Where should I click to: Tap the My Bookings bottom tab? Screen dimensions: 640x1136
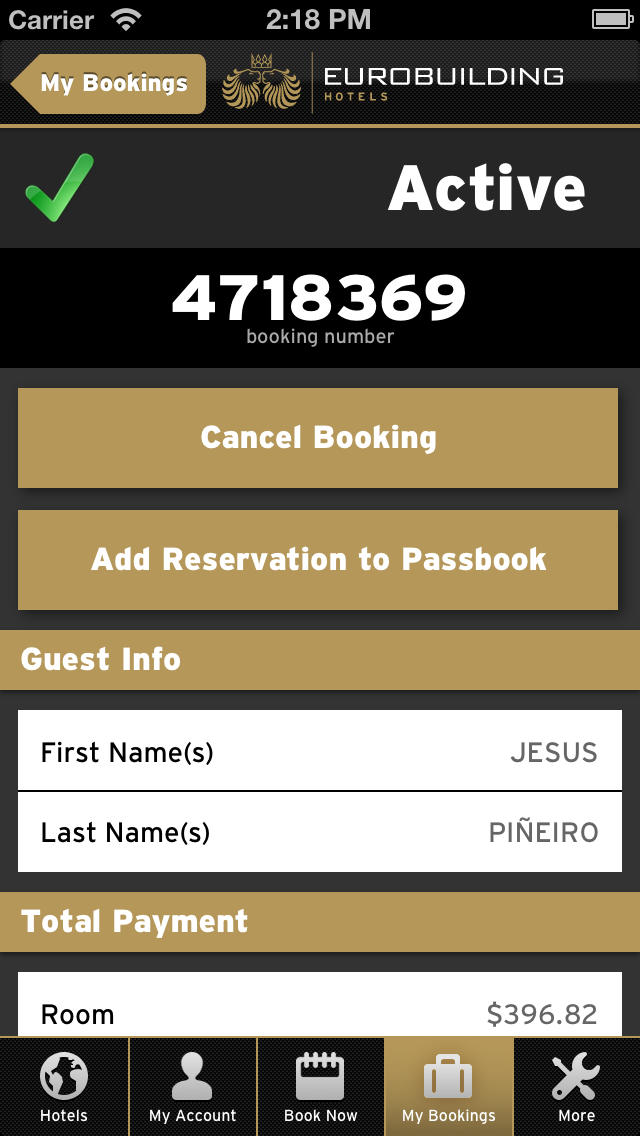coord(449,1087)
